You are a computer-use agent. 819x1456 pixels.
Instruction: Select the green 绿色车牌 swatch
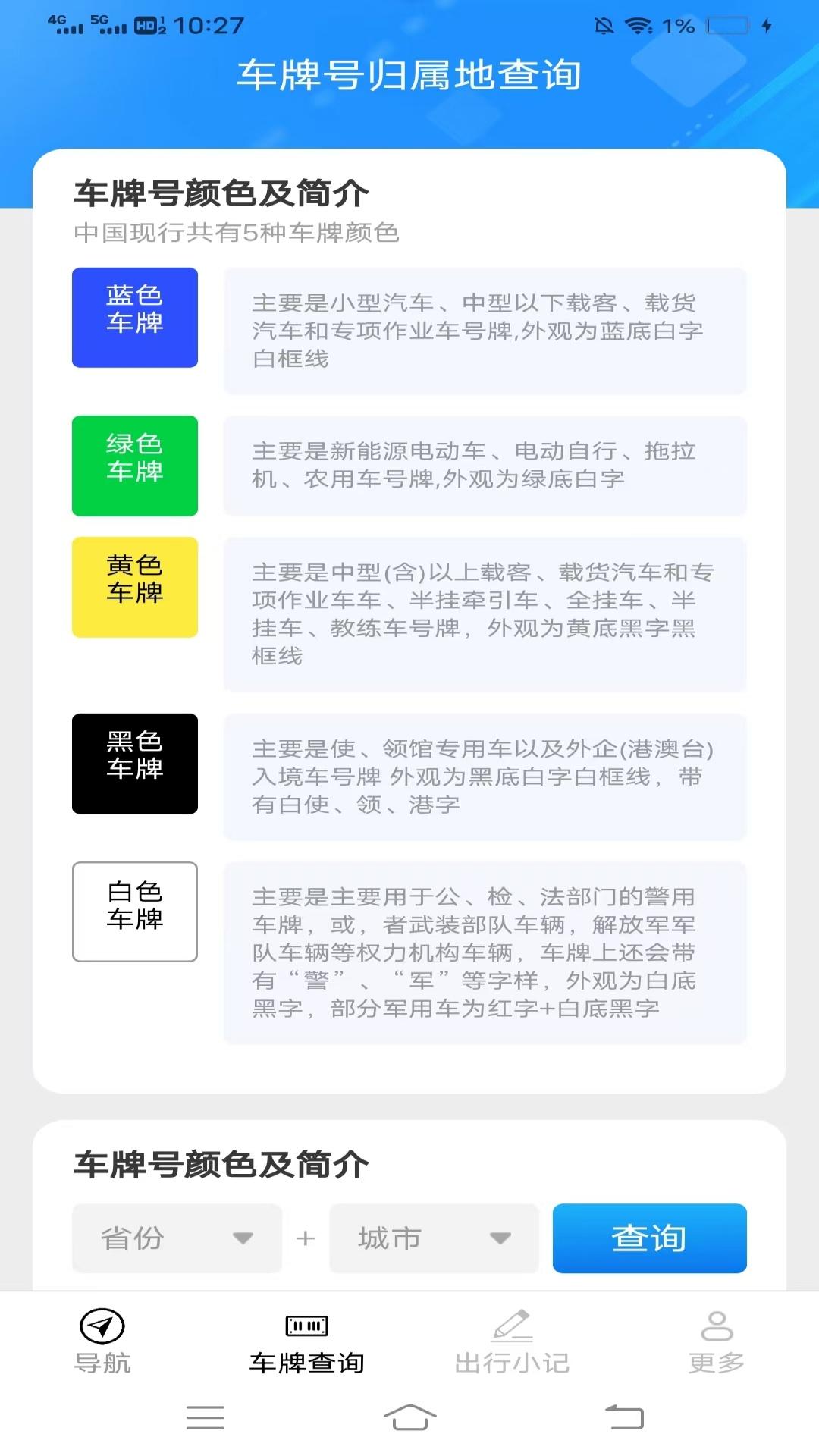pyautogui.click(x=134, y=466)
